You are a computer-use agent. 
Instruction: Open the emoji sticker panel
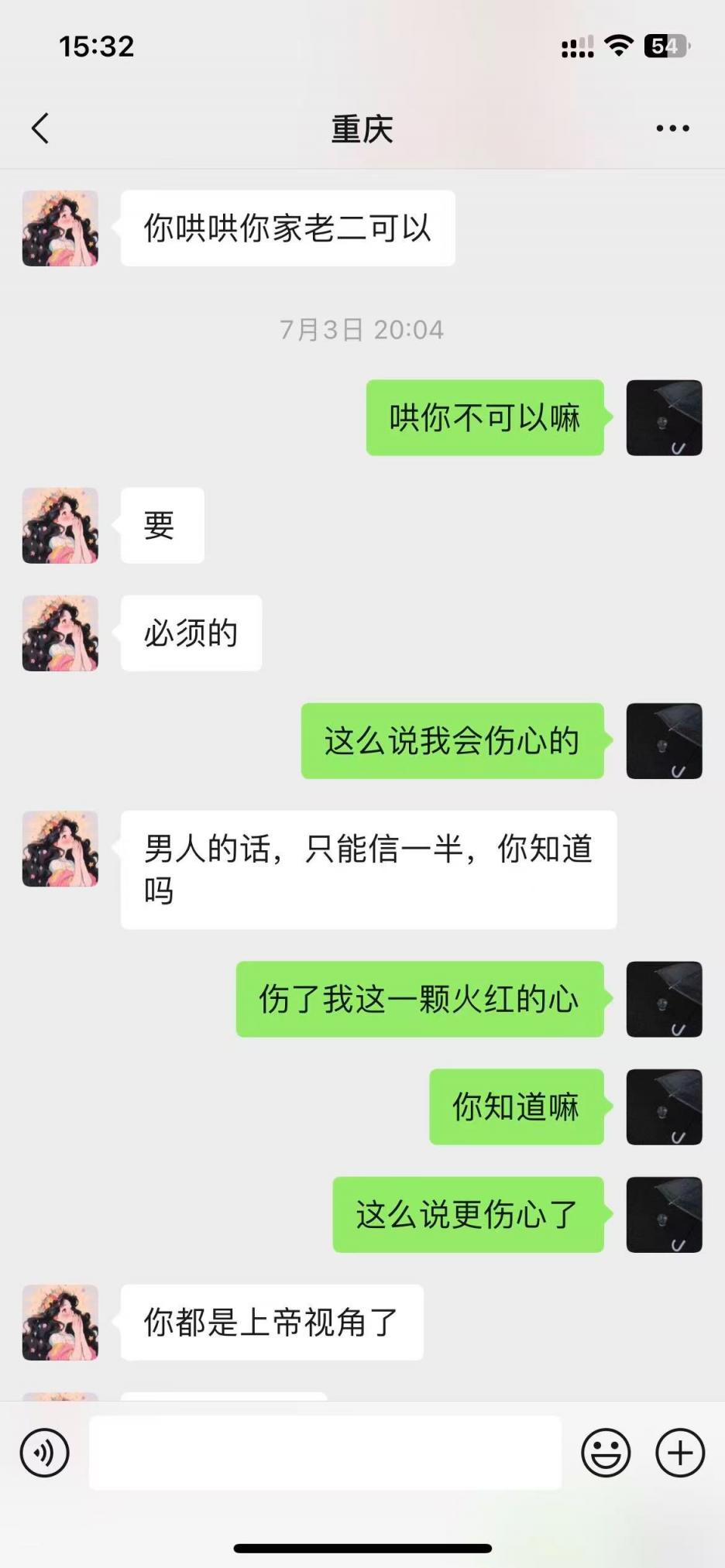(x=606, y=1453)
